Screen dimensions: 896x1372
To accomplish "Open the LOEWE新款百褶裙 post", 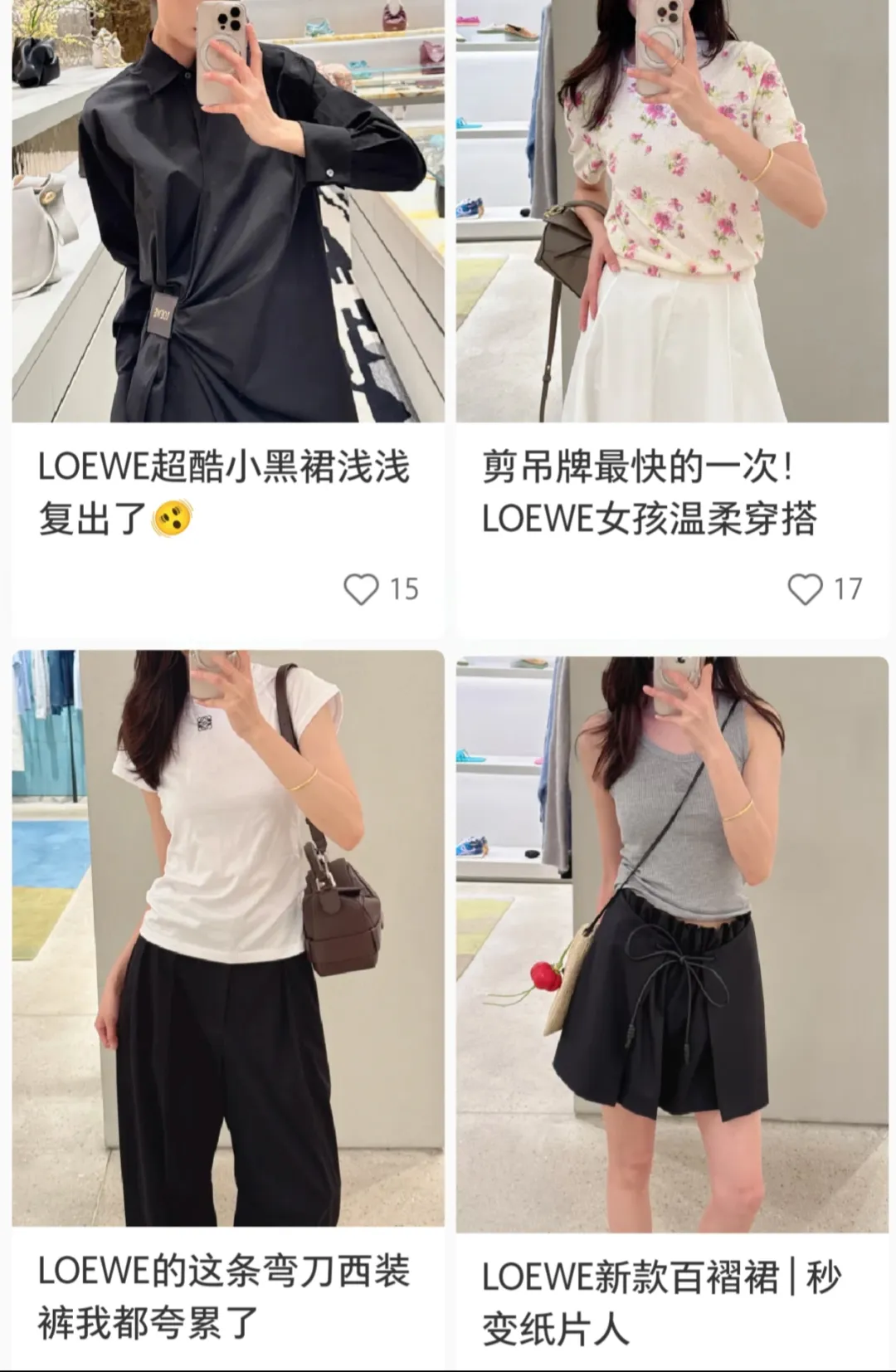I will tap(672, 945).
